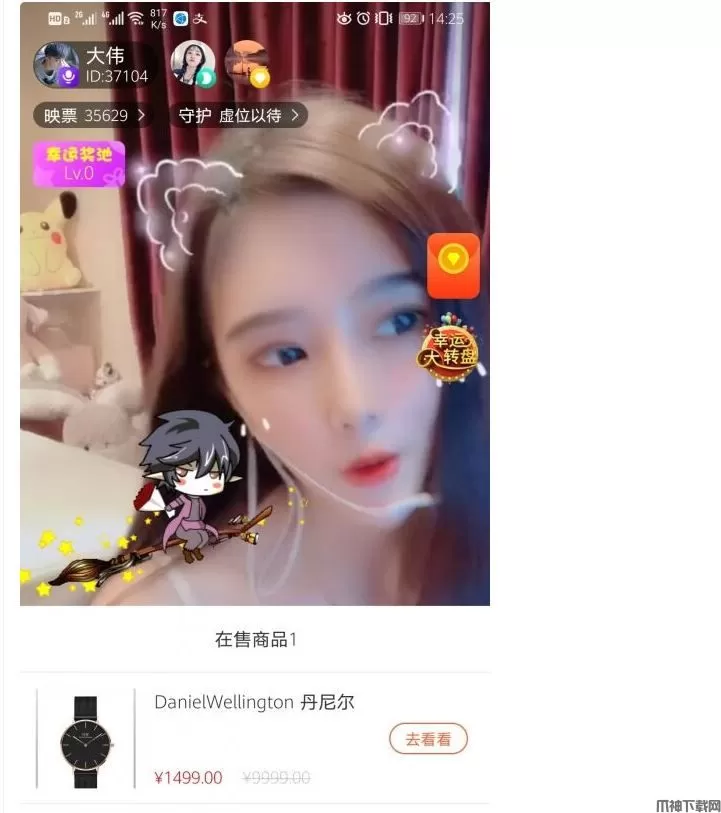
Task: Open the 幸运大转盘 lucky wheel
Action: click(449, 350)
